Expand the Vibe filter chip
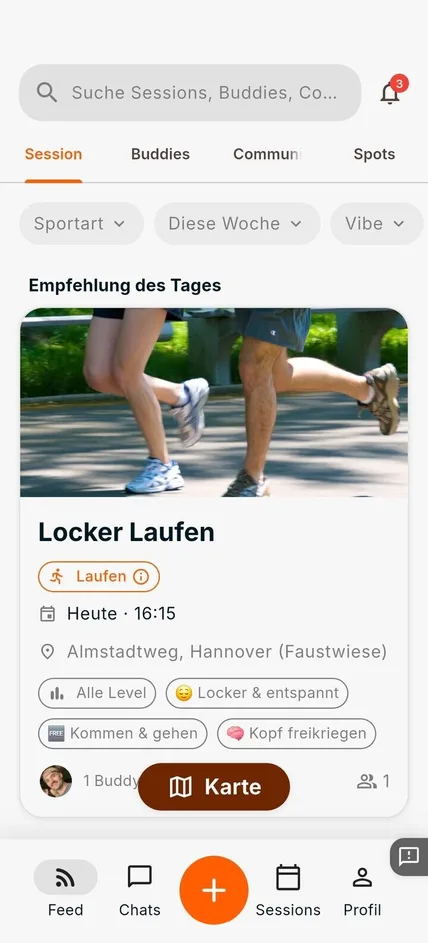Screen dimensions: 428x943 tap(377, 224)
